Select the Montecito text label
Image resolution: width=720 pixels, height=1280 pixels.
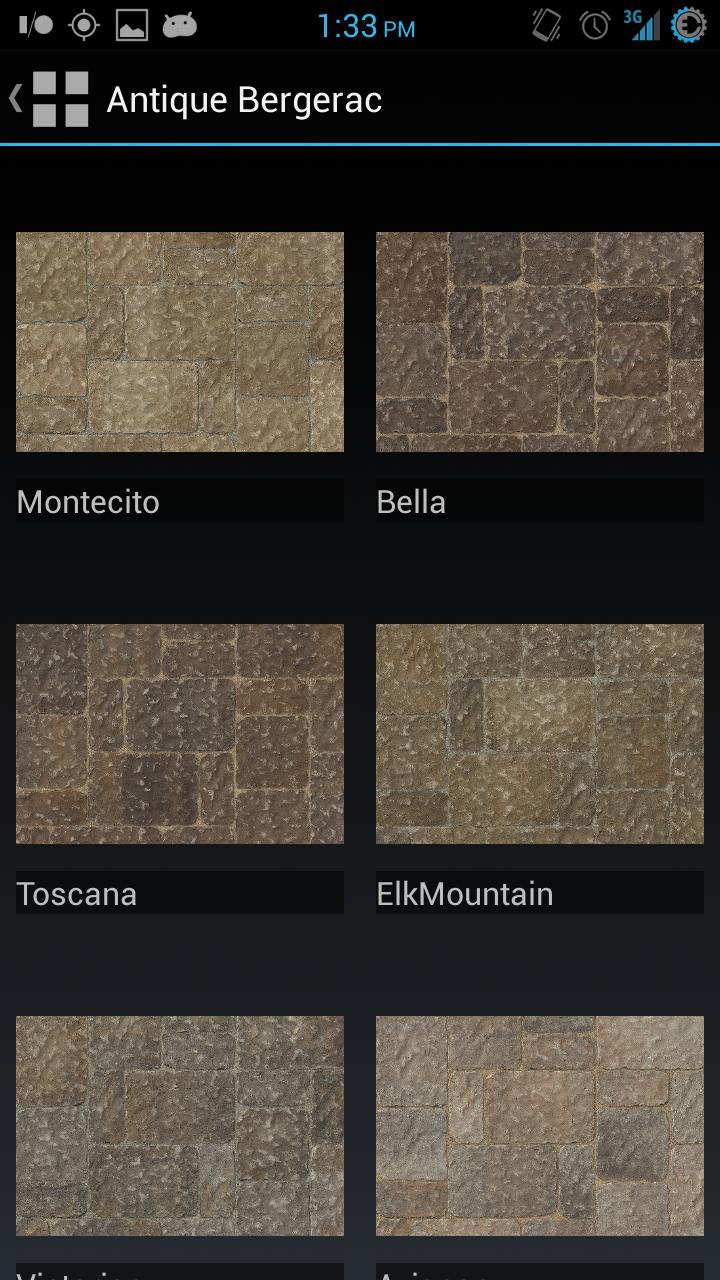(x=88, y=501)
